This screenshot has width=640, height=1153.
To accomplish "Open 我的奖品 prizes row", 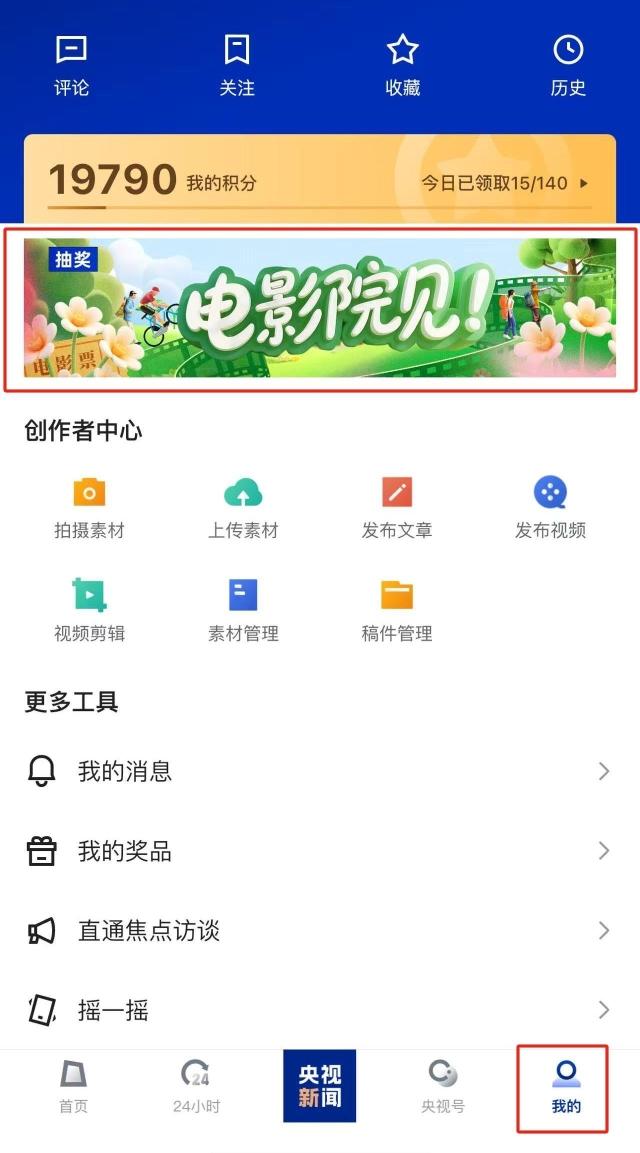I will tap(319, 851).
